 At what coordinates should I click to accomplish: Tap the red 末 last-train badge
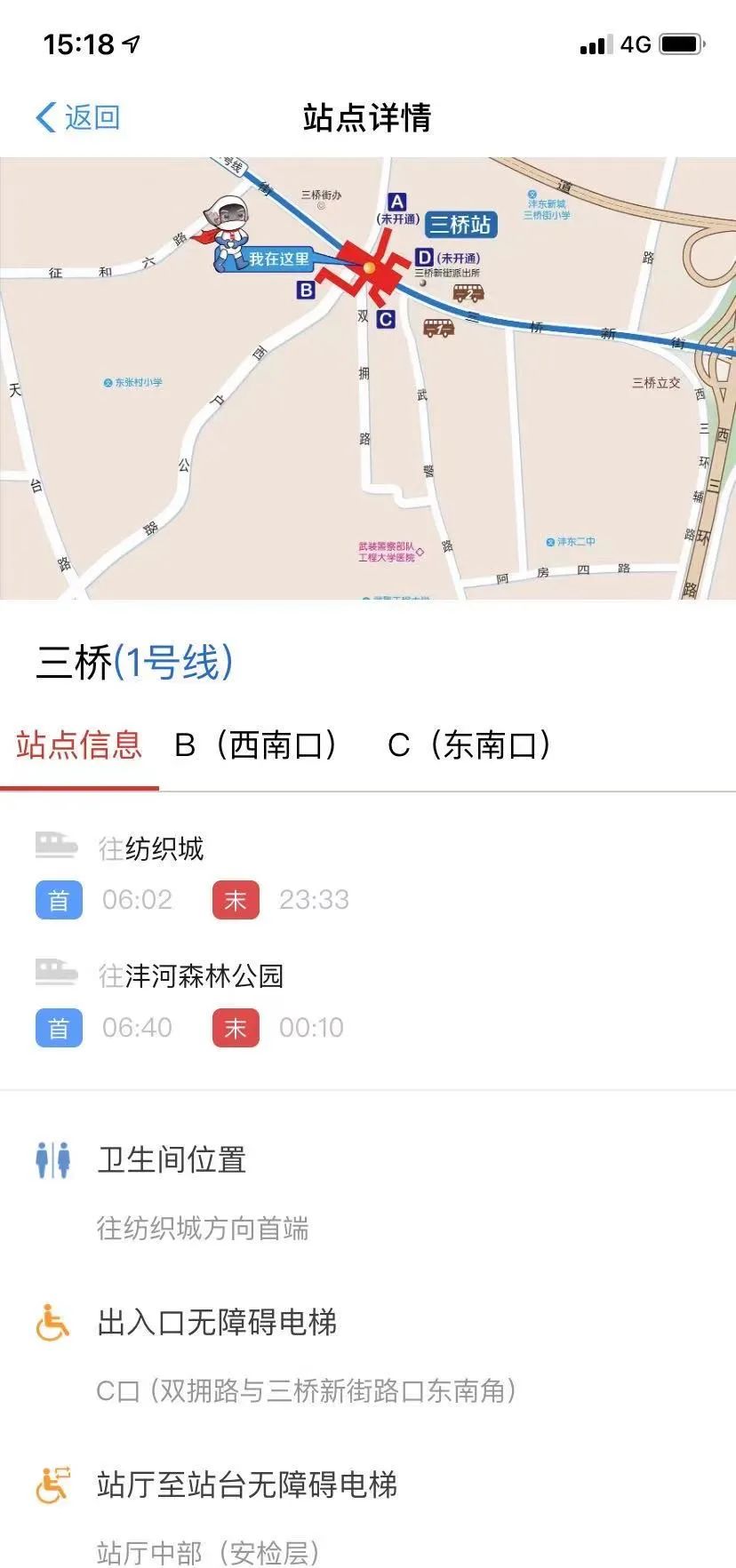(235, 900)
